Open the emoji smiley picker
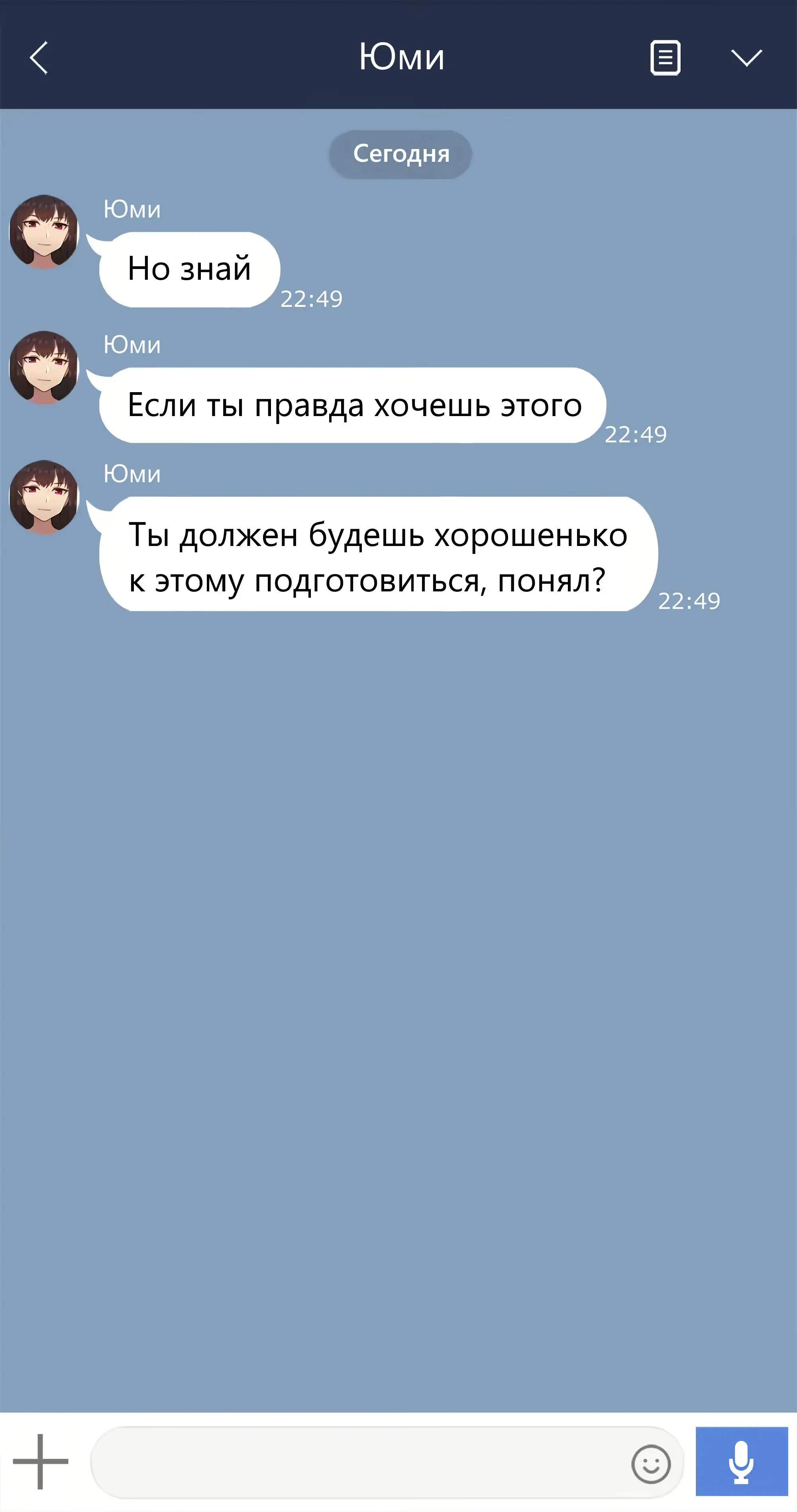The width and height of the screenshot is (797, 1512). (x=650, y=1463)
